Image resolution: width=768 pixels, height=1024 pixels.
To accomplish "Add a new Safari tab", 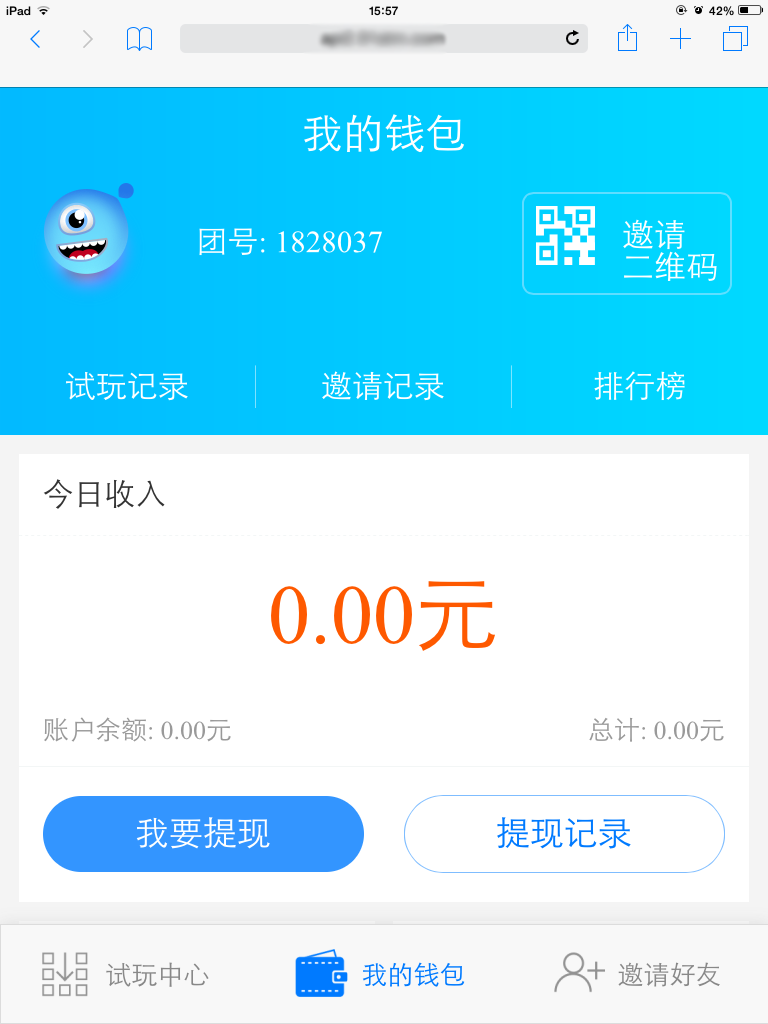I will pos(680,39).
